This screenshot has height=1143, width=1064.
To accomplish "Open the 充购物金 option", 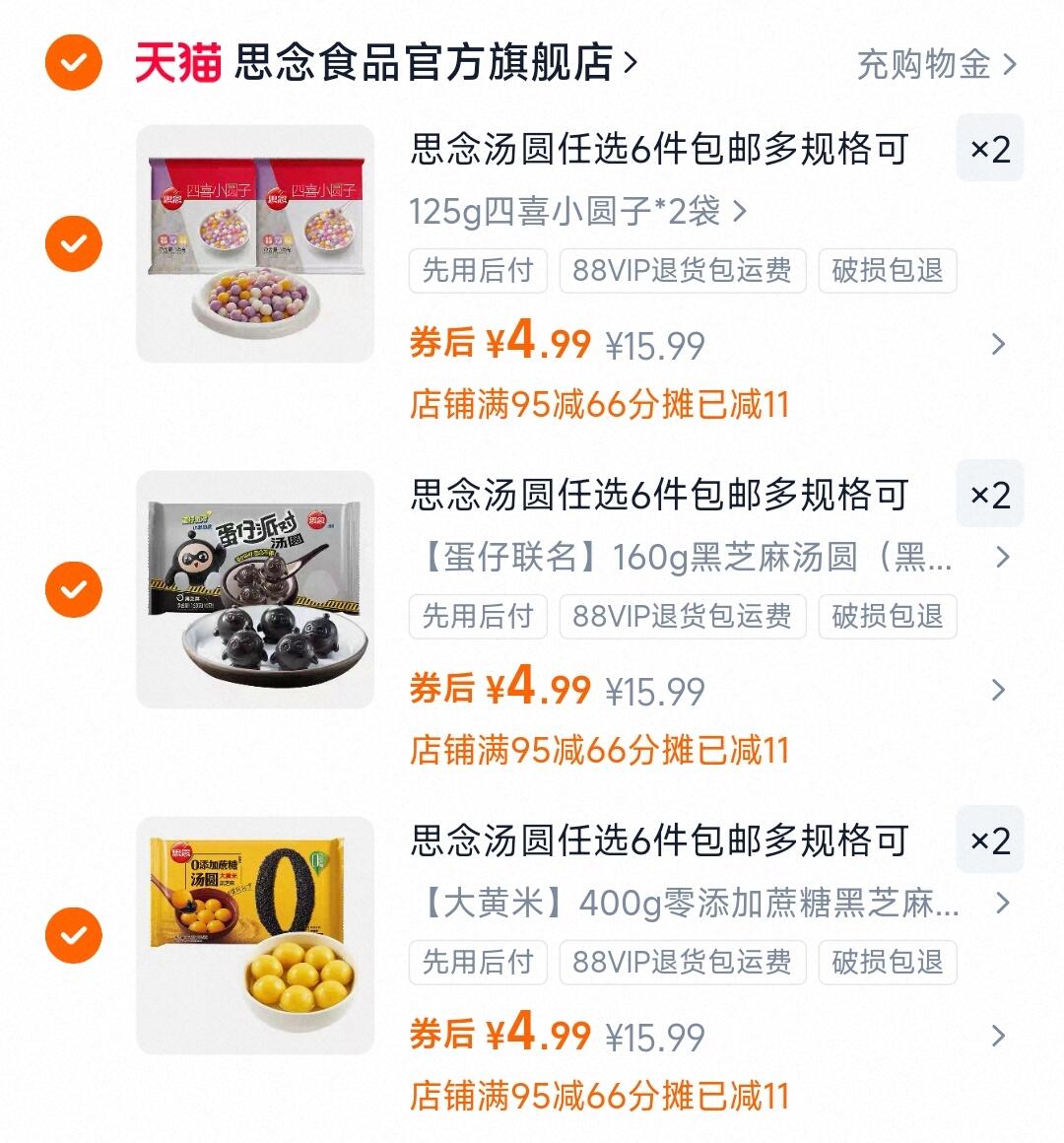I will coord(926,61).
